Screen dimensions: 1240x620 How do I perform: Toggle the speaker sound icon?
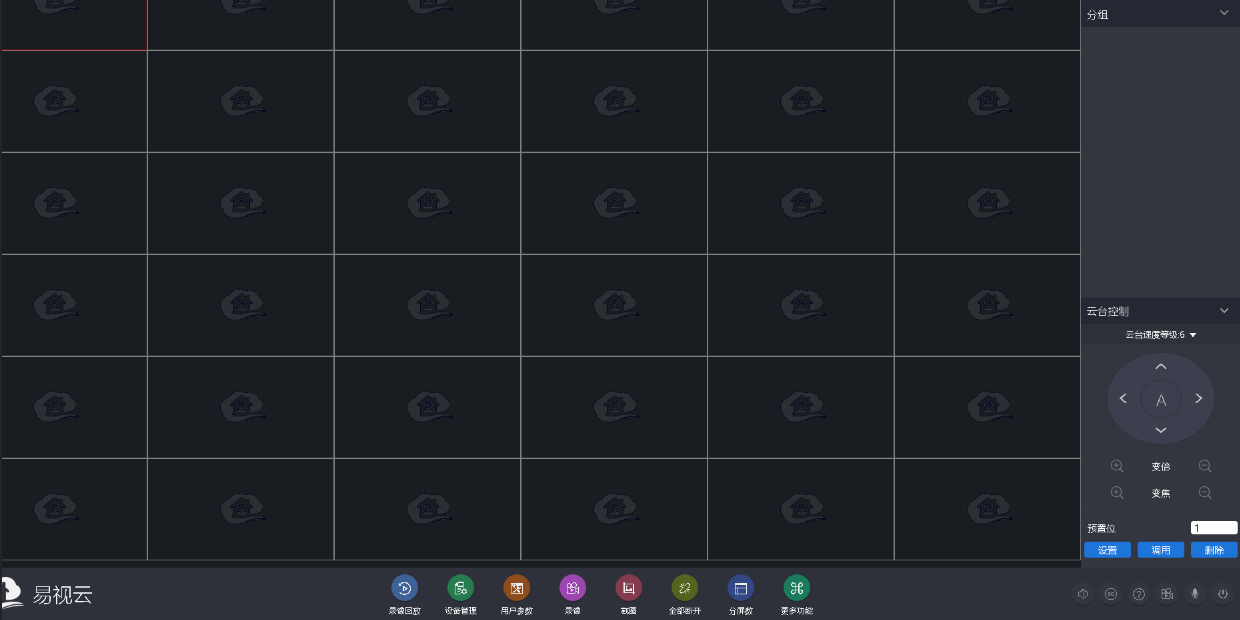pos(1083,594)
